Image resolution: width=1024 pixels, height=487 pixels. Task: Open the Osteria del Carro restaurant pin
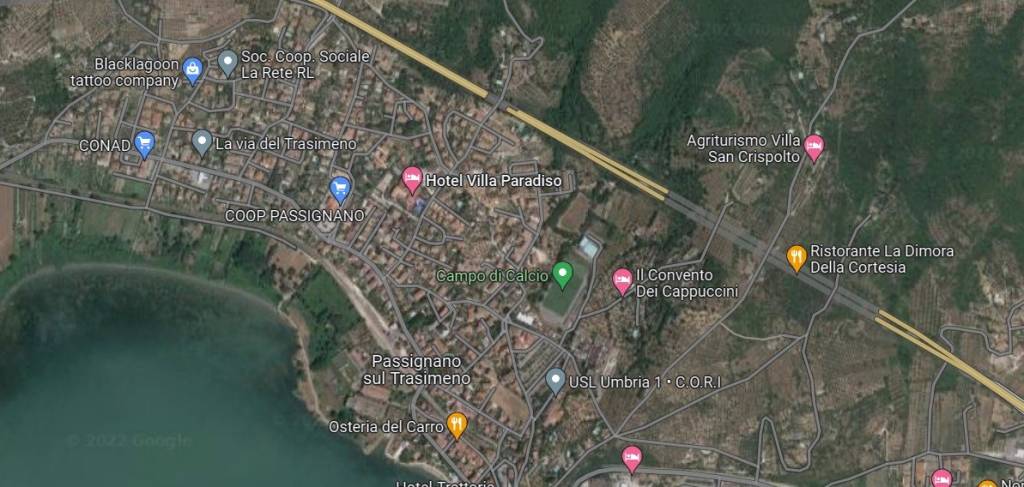point(457,424)
